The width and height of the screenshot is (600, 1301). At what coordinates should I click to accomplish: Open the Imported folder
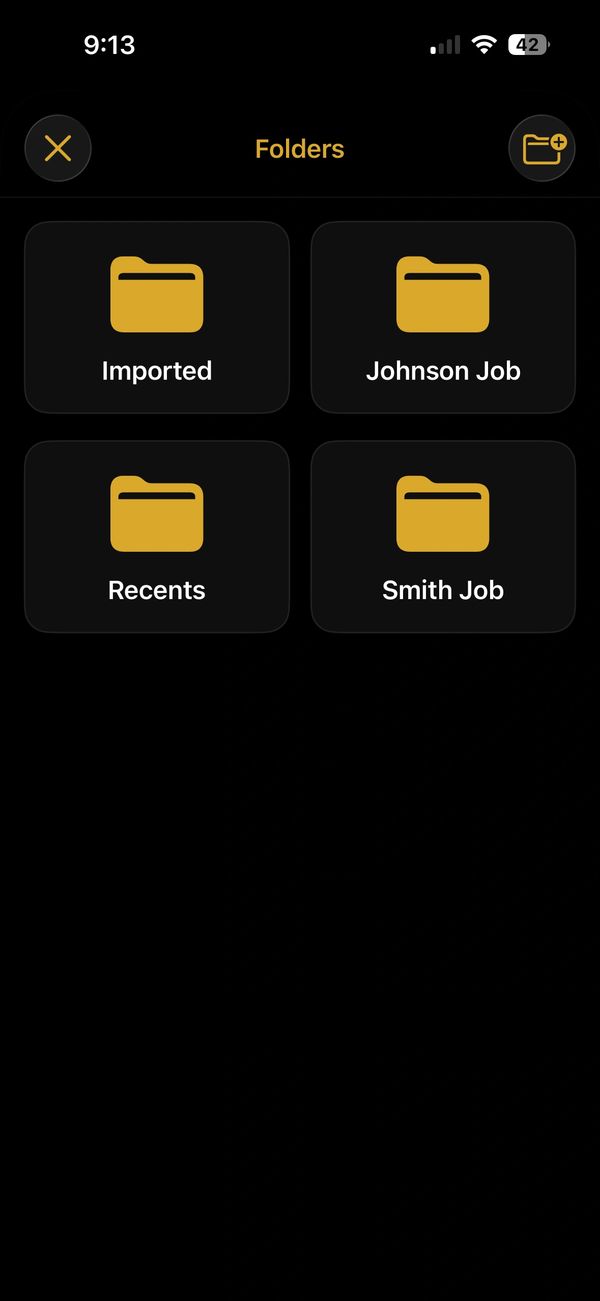[157, 317]
